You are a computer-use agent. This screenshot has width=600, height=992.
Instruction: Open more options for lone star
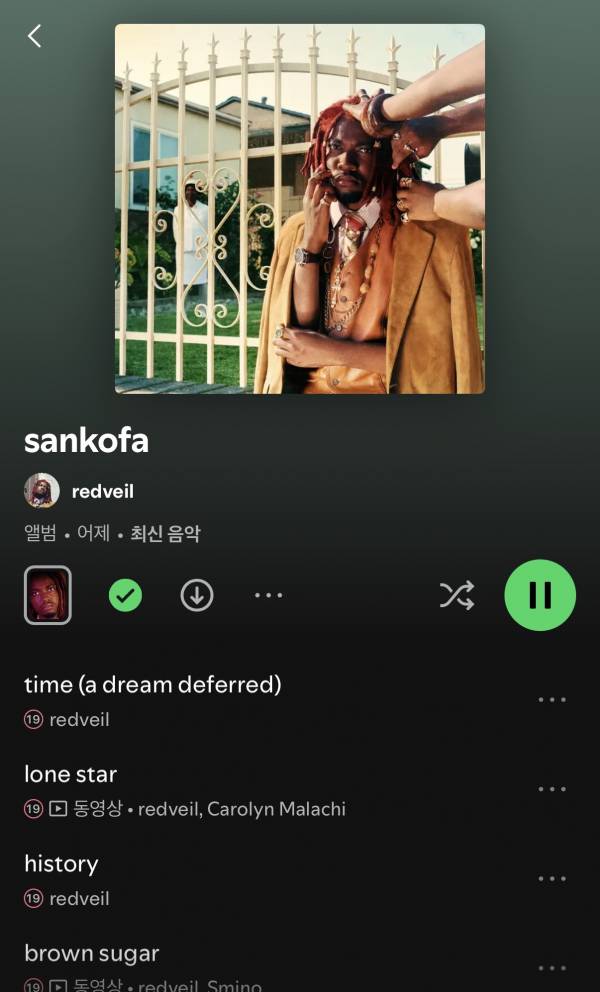coord(552,789)
